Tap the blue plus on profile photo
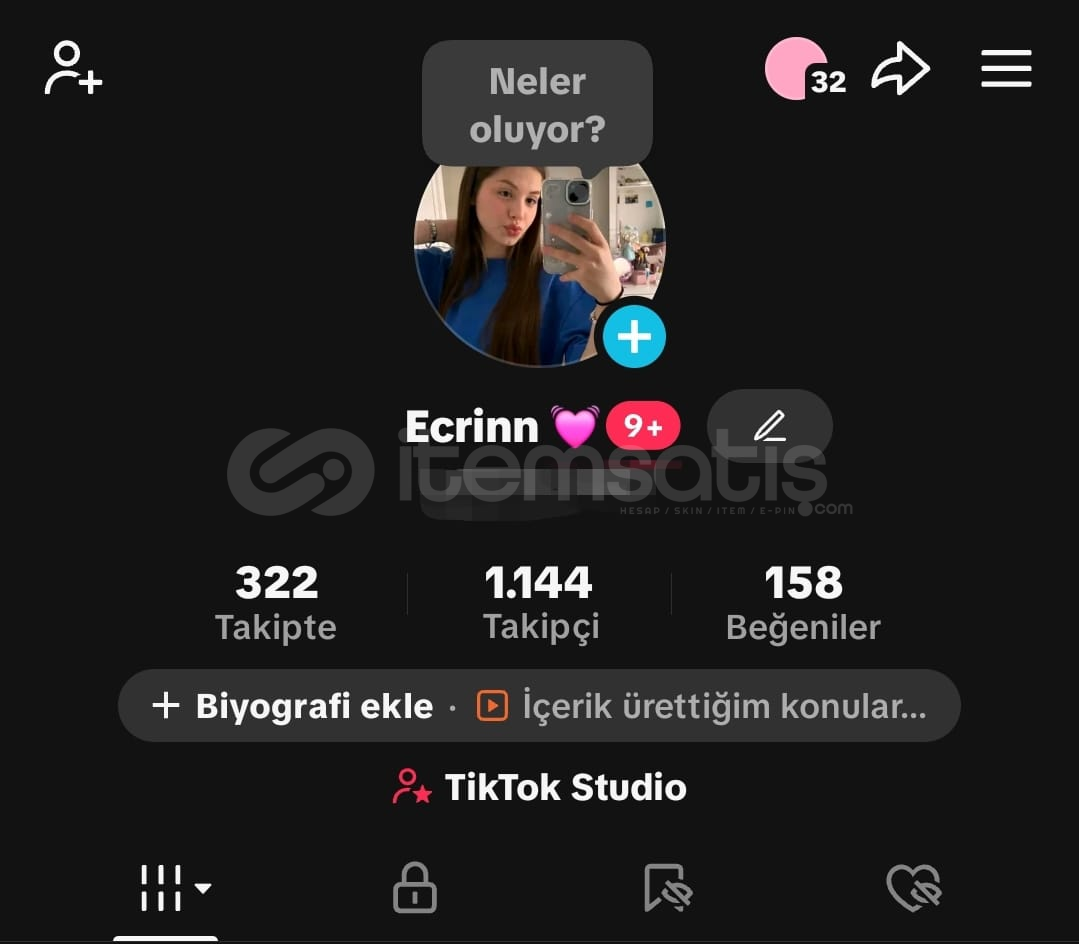The height and width of the screenshot is (944, 1079). click(x=634, y=337)
